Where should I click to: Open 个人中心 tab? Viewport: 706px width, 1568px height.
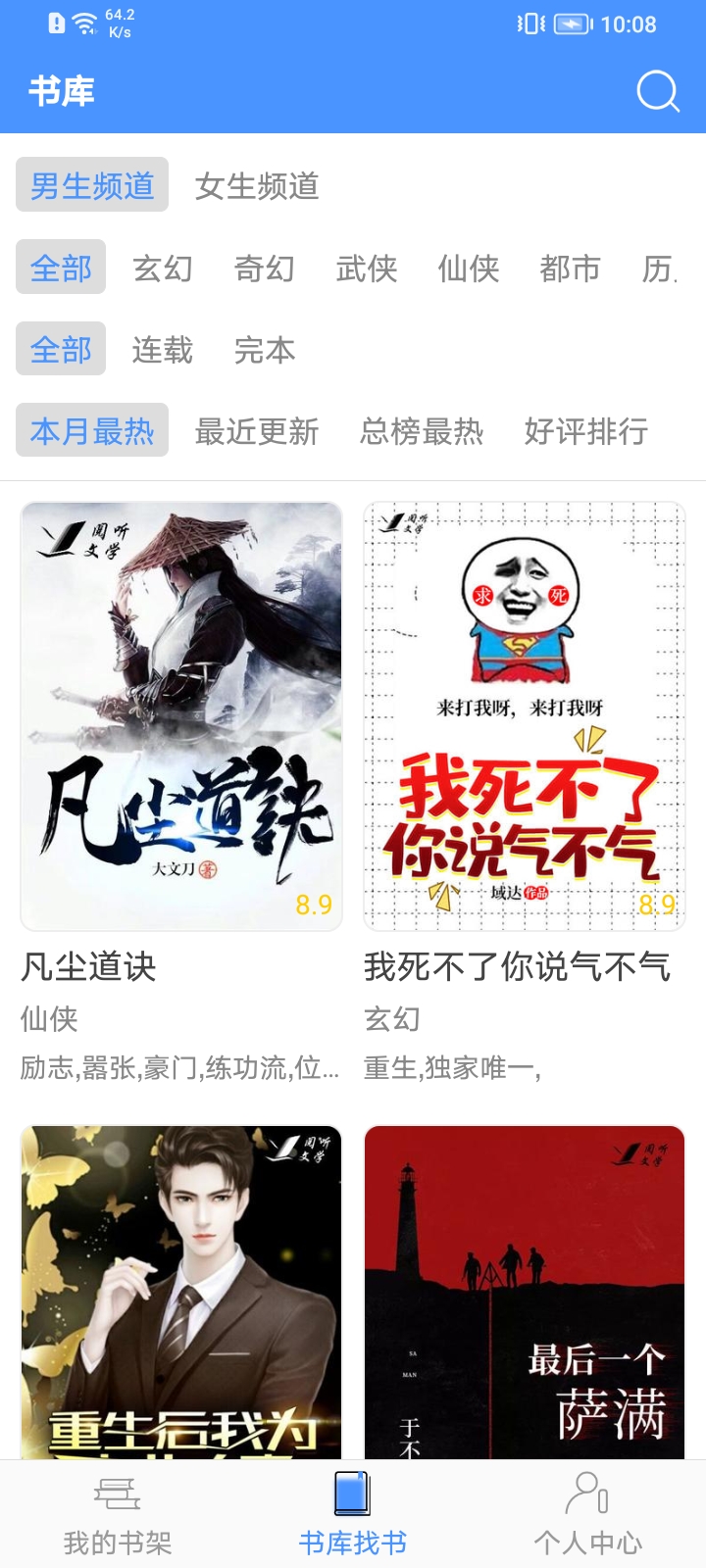point(588,1514)
